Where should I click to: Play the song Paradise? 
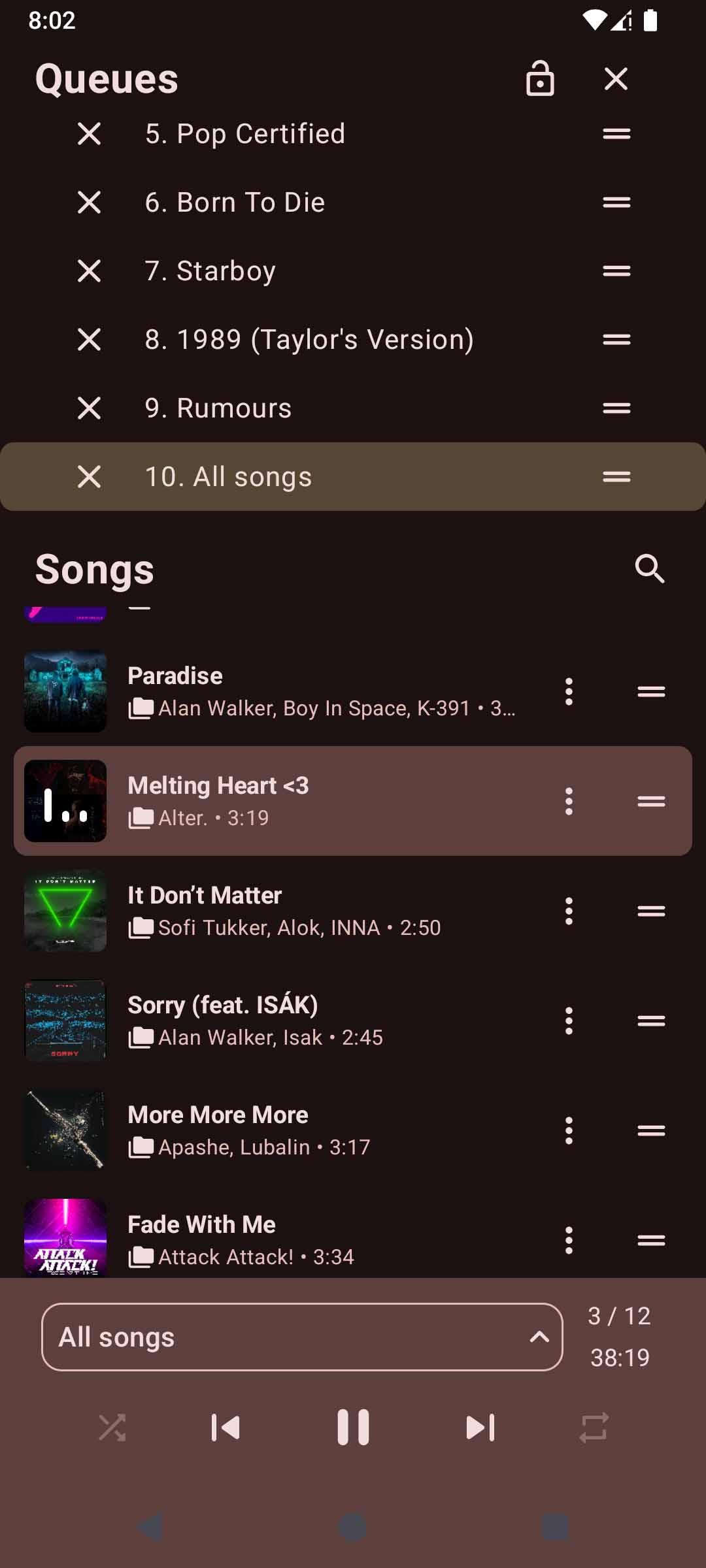point(175,676)
